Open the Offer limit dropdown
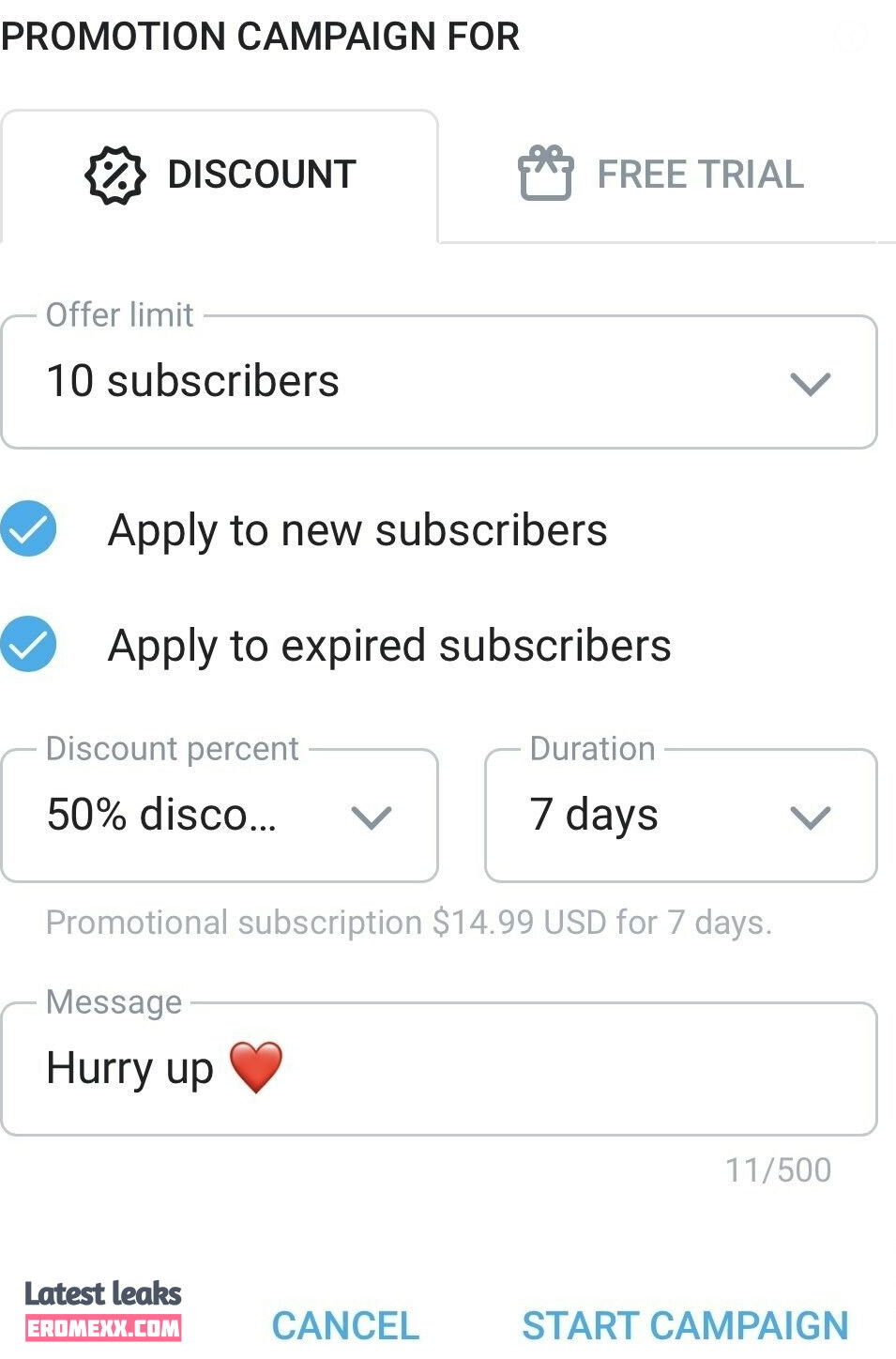Viewport: 896px width, 1359px height. [x=438, y=382]
